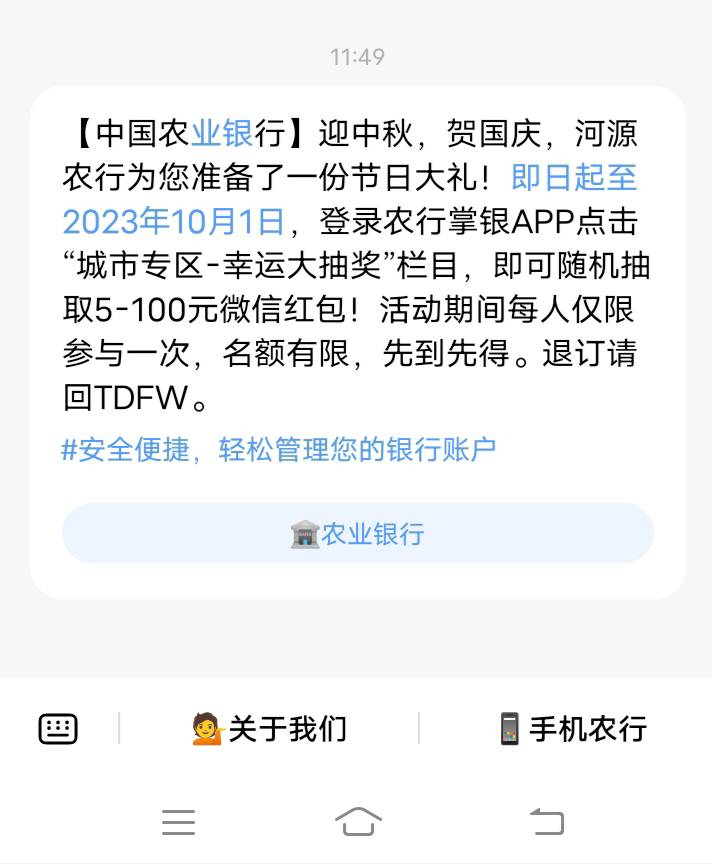Tap the 农业银行 button under the message
Screen dimensions: 712x864
pos(358,533)
